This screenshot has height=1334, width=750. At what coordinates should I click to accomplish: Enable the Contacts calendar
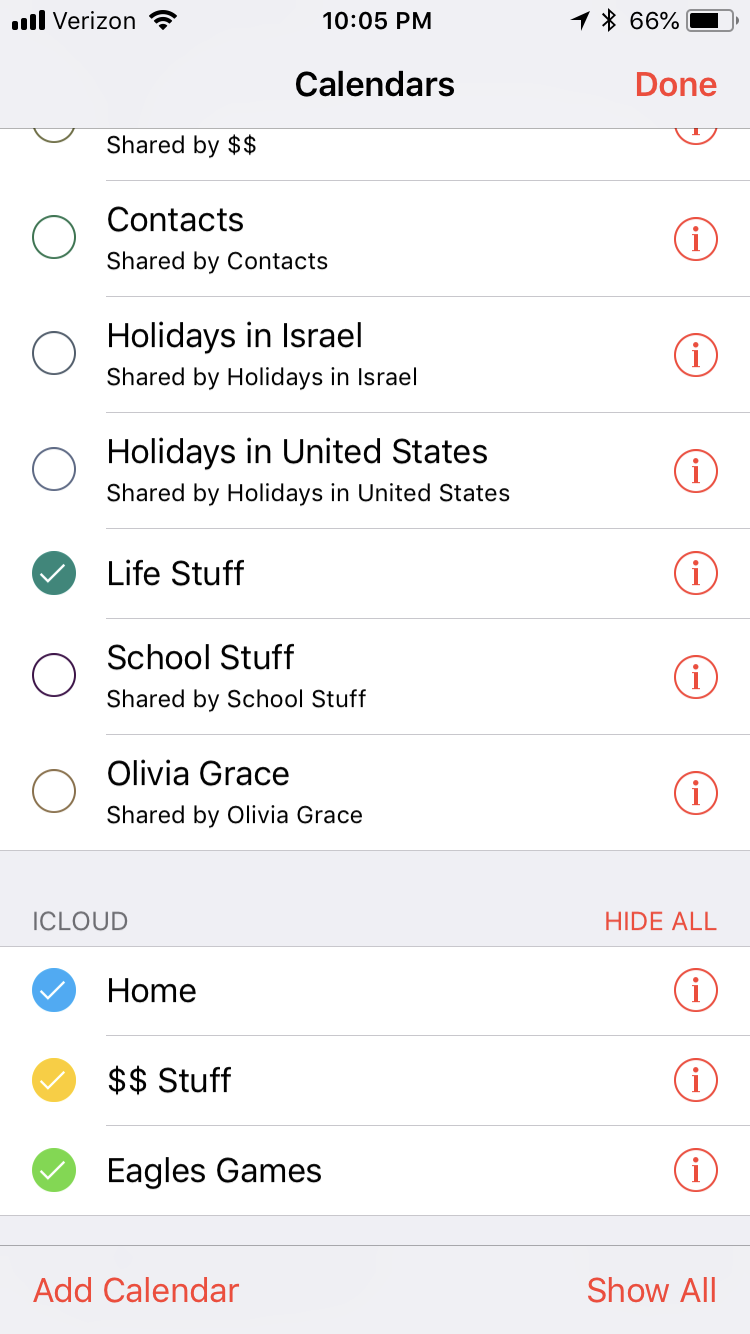click(x=54, y=238)
